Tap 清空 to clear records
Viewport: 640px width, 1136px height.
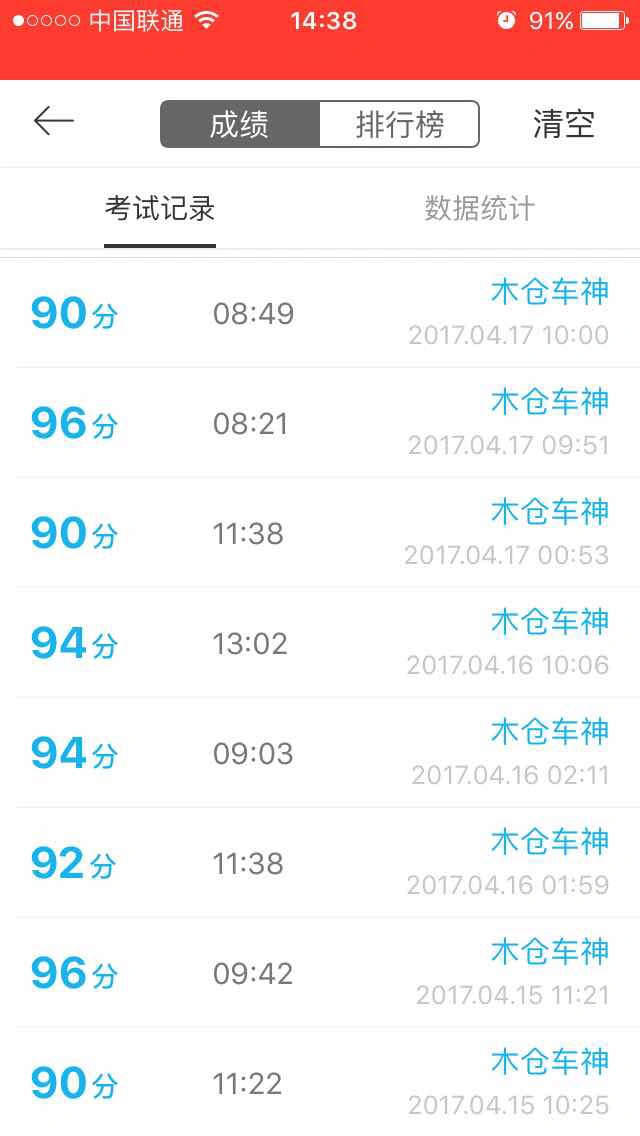pos(563,124)
